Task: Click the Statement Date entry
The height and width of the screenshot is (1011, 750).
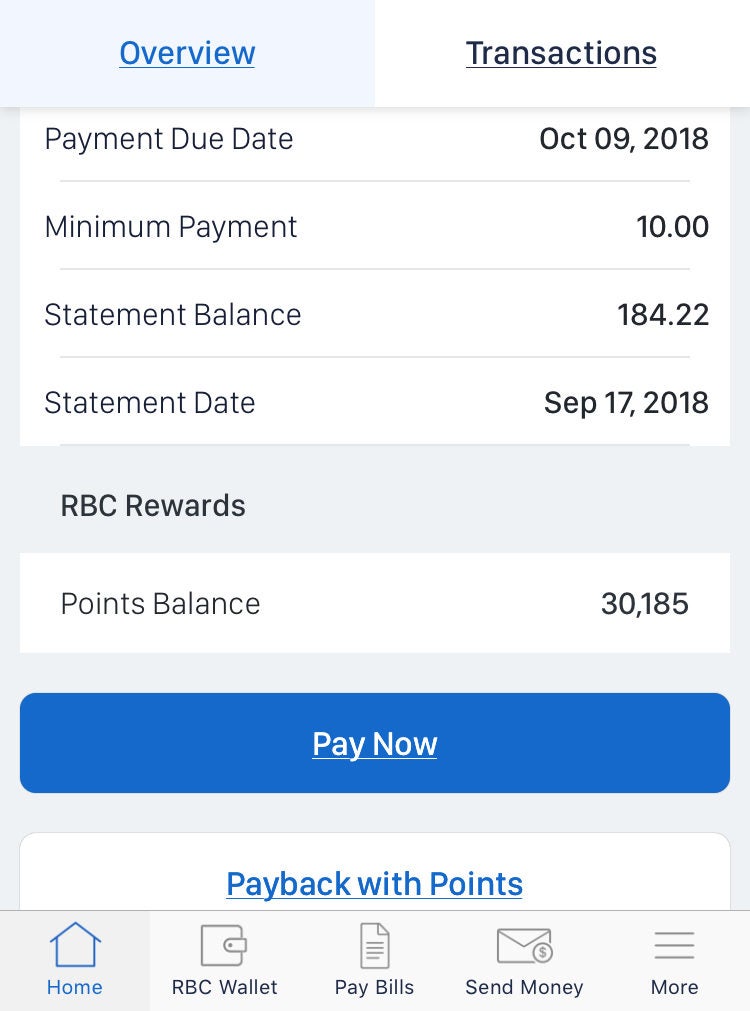Action: coord(375,402)
